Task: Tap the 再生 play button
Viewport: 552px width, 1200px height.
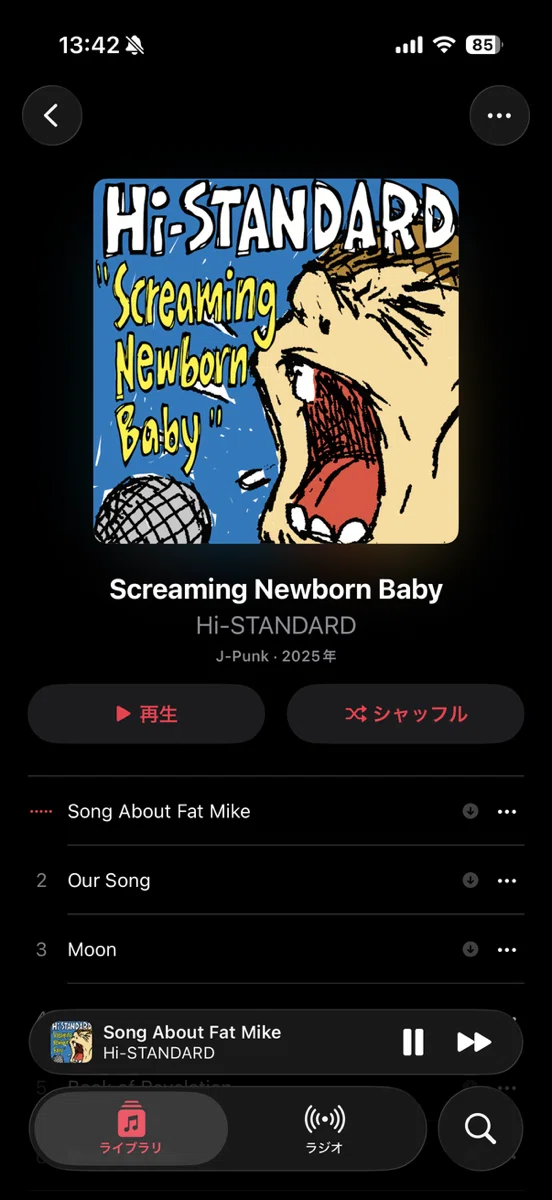Action: point(146,714)
